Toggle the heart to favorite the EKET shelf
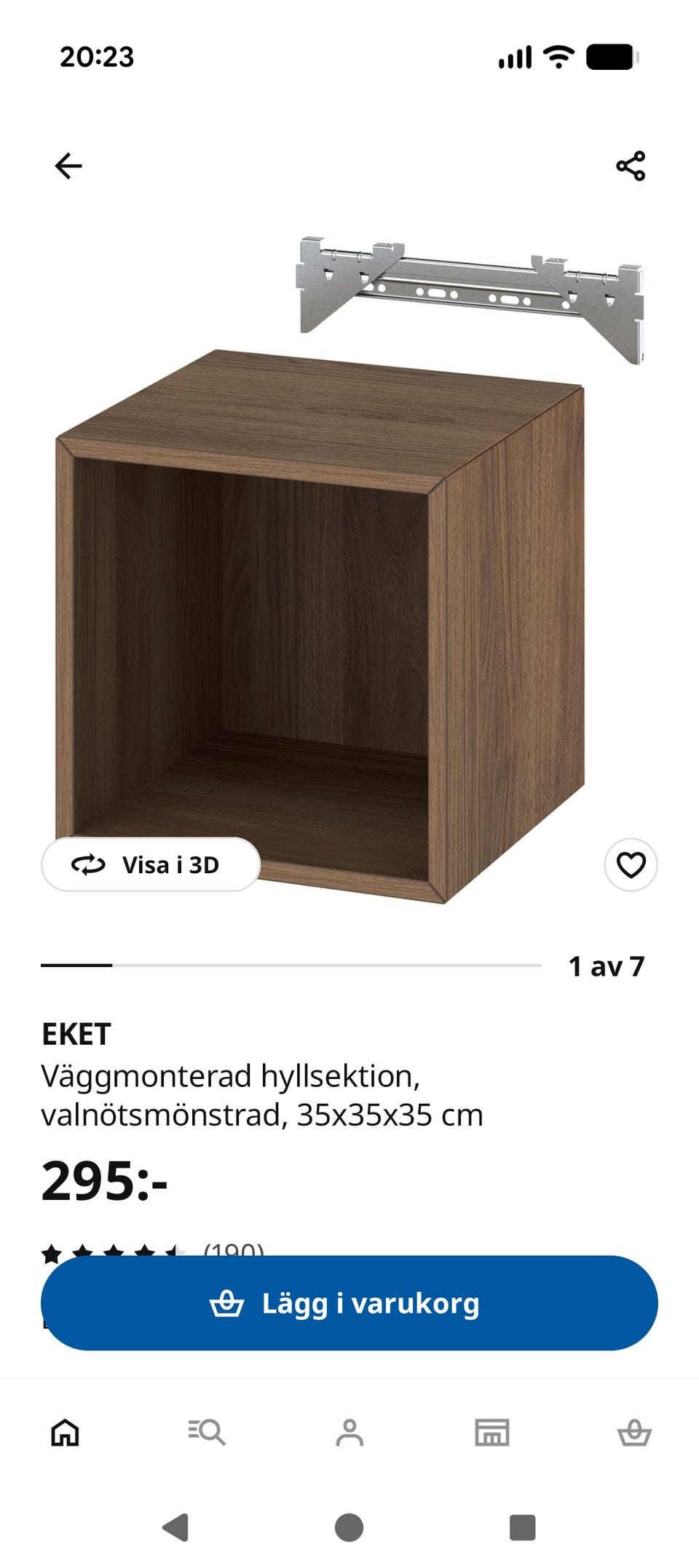699x1568 pixels. (x=631, y=865)
